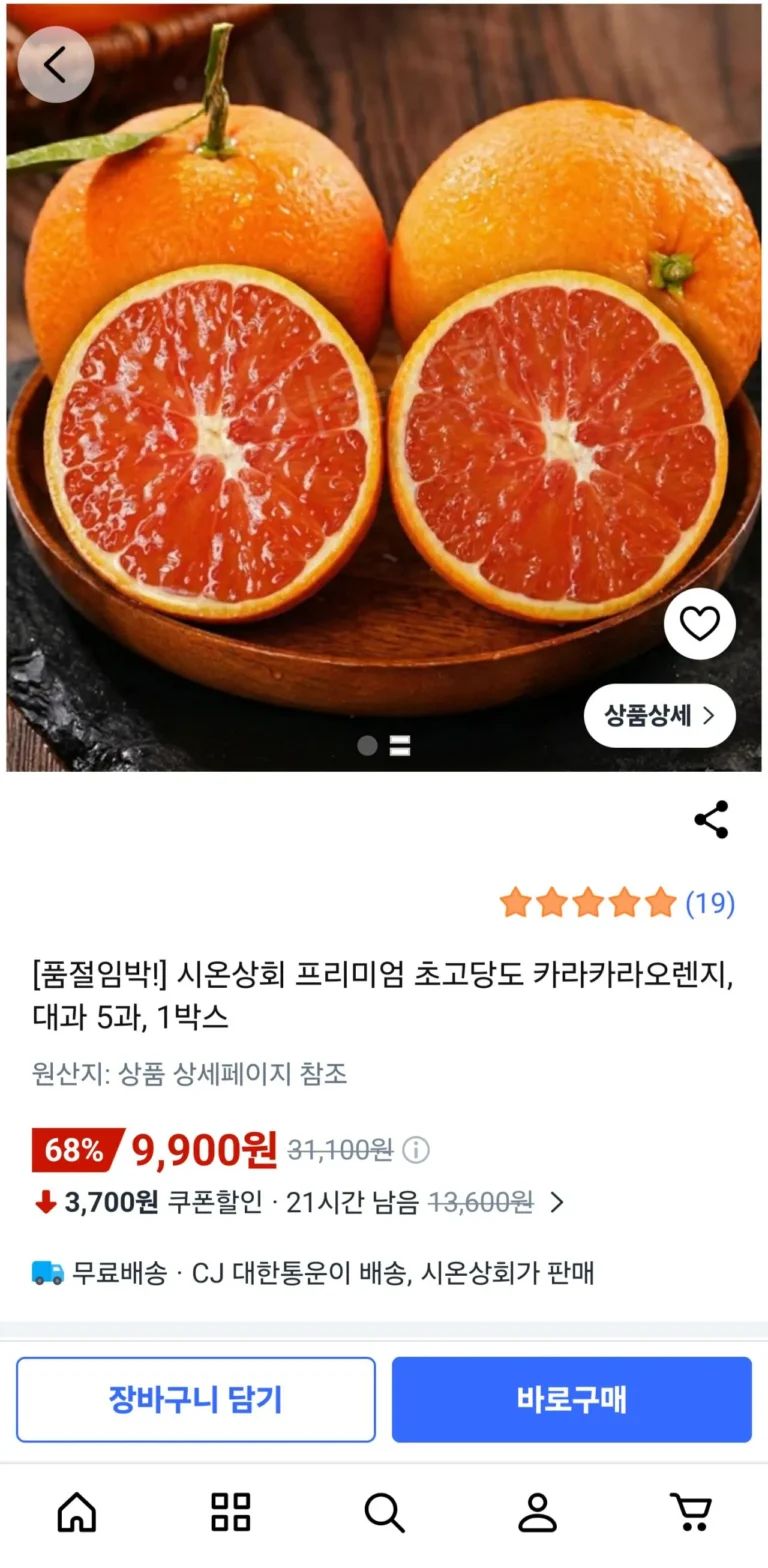Open the 19 star reviews
Viewport: 768px width, 1568px height.
[616, 903]
